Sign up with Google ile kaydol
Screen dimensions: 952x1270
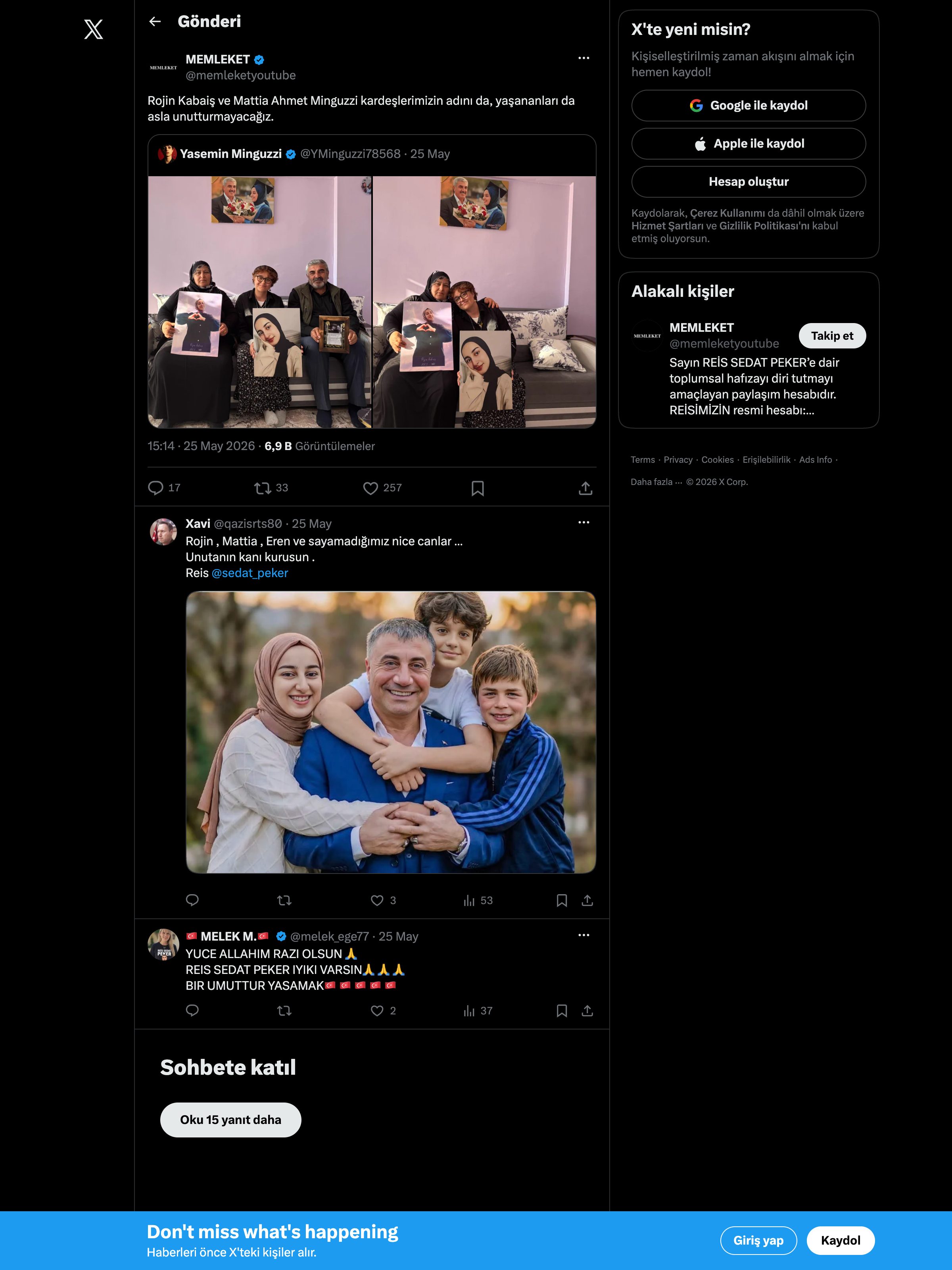click(x=748, y=106)
